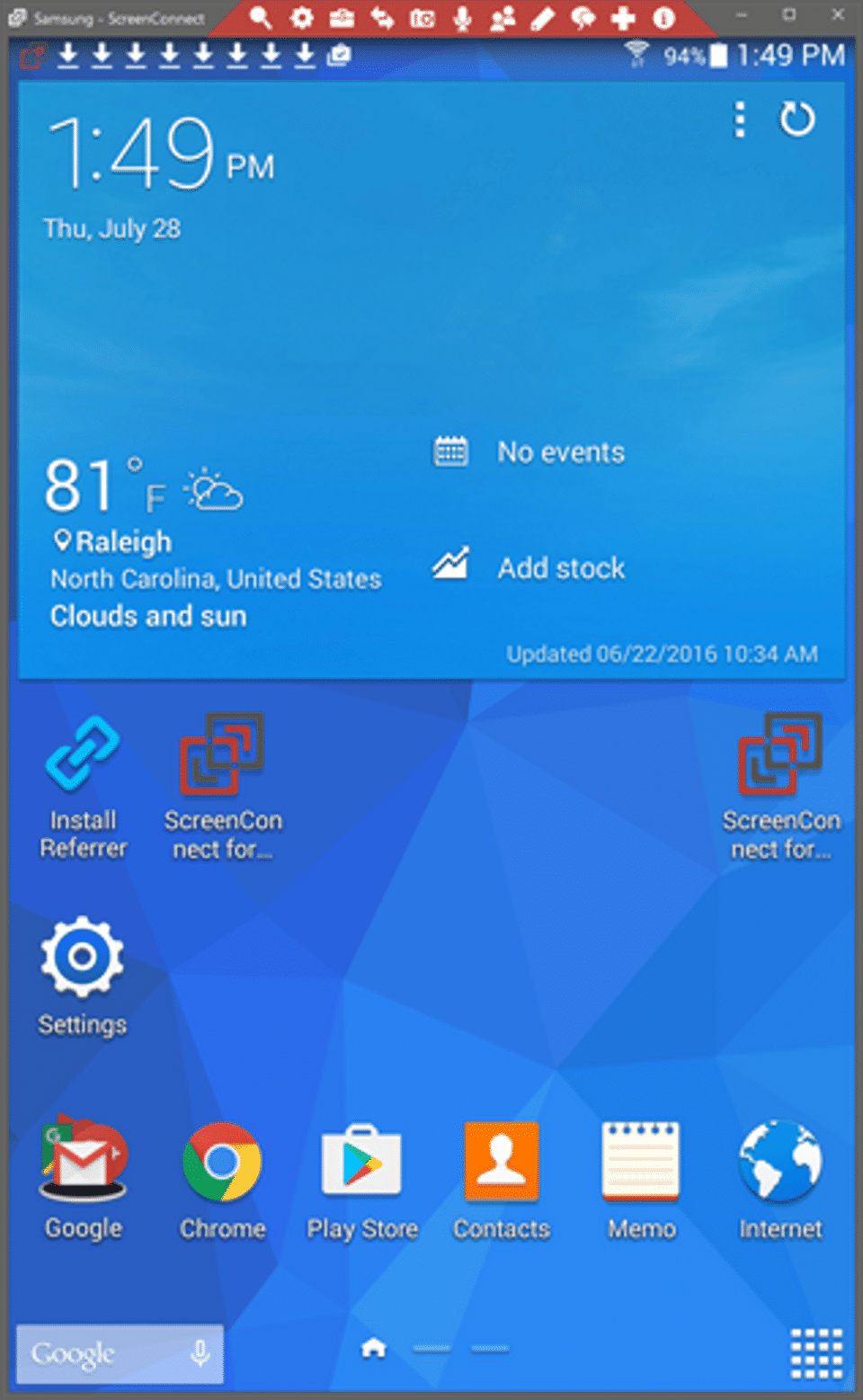Go to the home page indicator
Screen dimensions: 863x1400
click(x=373, y=1348)
